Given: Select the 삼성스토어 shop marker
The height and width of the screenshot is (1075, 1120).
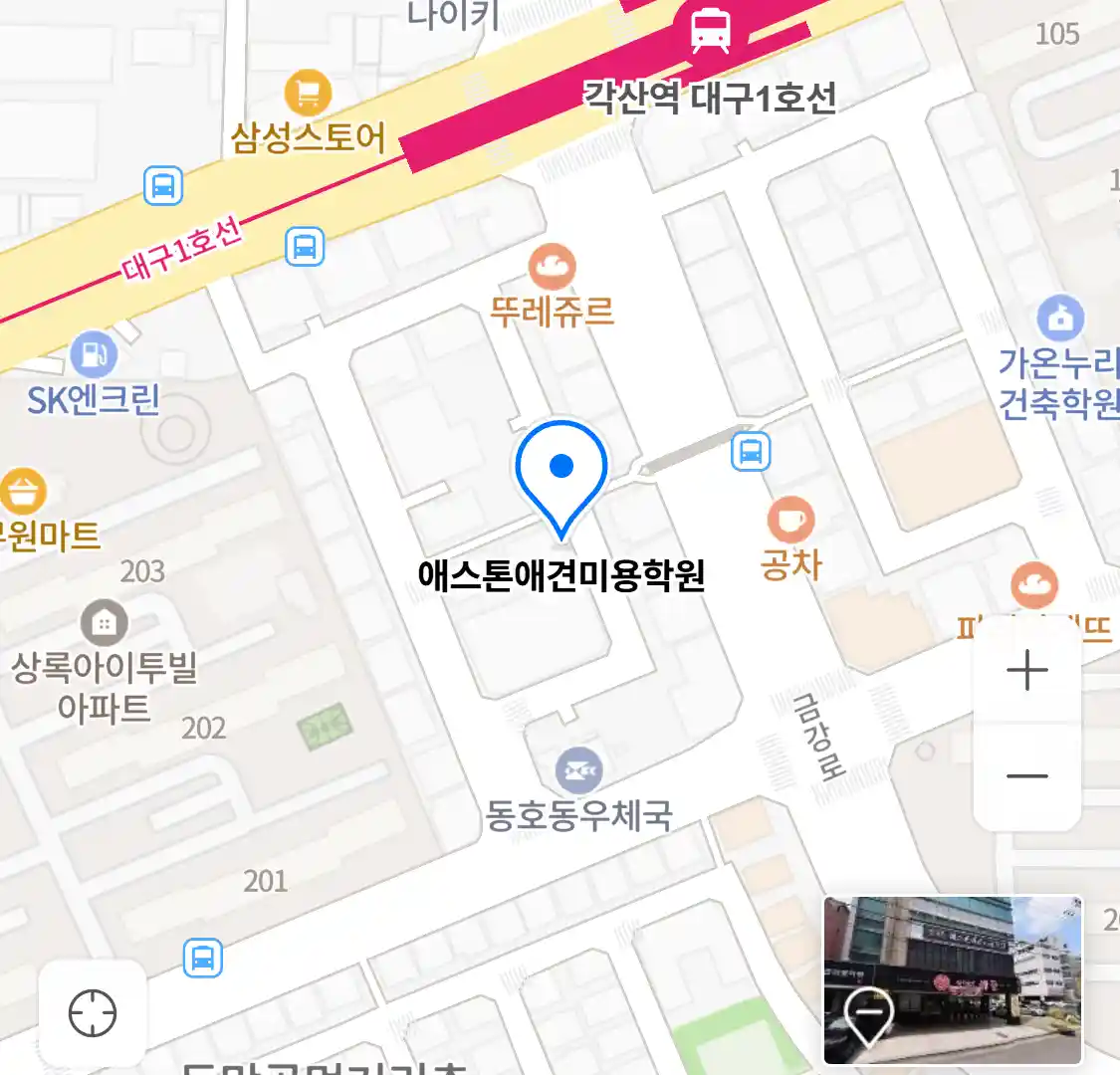Looking at the screenshot, I should pos(308,94).
